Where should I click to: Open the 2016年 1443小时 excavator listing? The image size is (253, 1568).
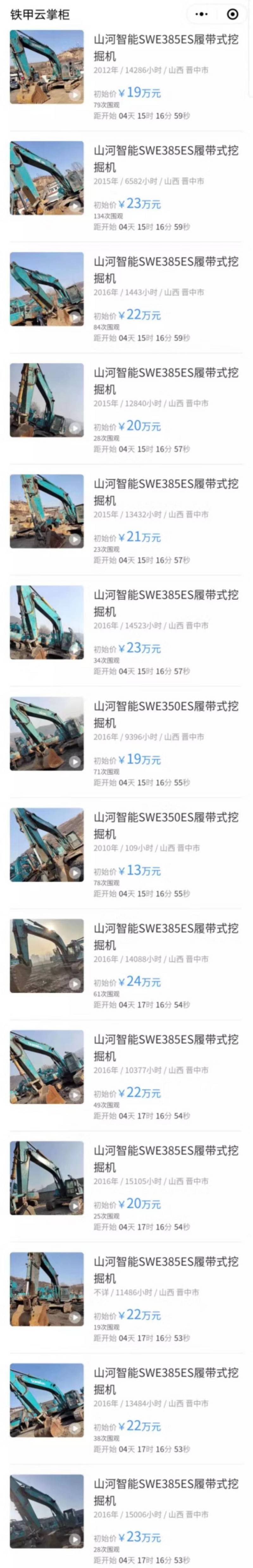click(165, 270)
